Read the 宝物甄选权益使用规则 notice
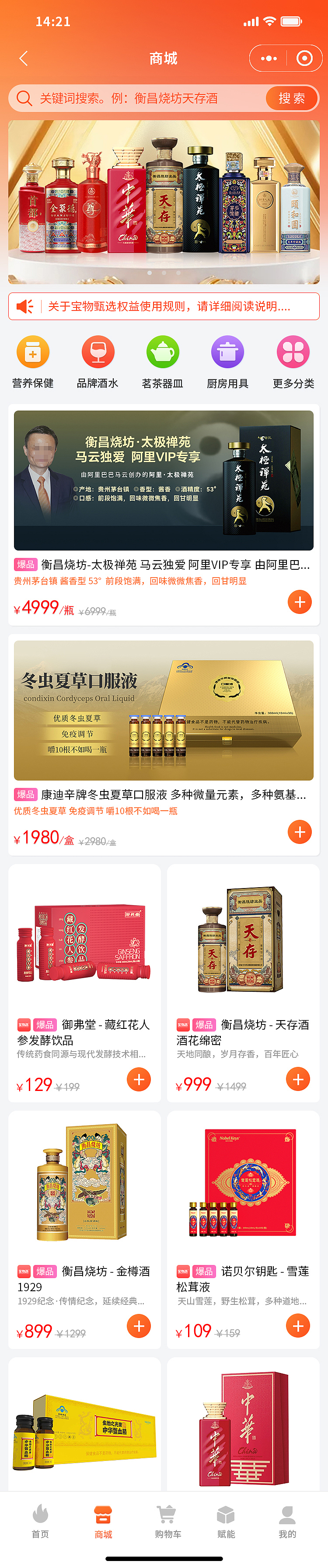This screenshot has width=328, height=1568. (x=164, y=306)
